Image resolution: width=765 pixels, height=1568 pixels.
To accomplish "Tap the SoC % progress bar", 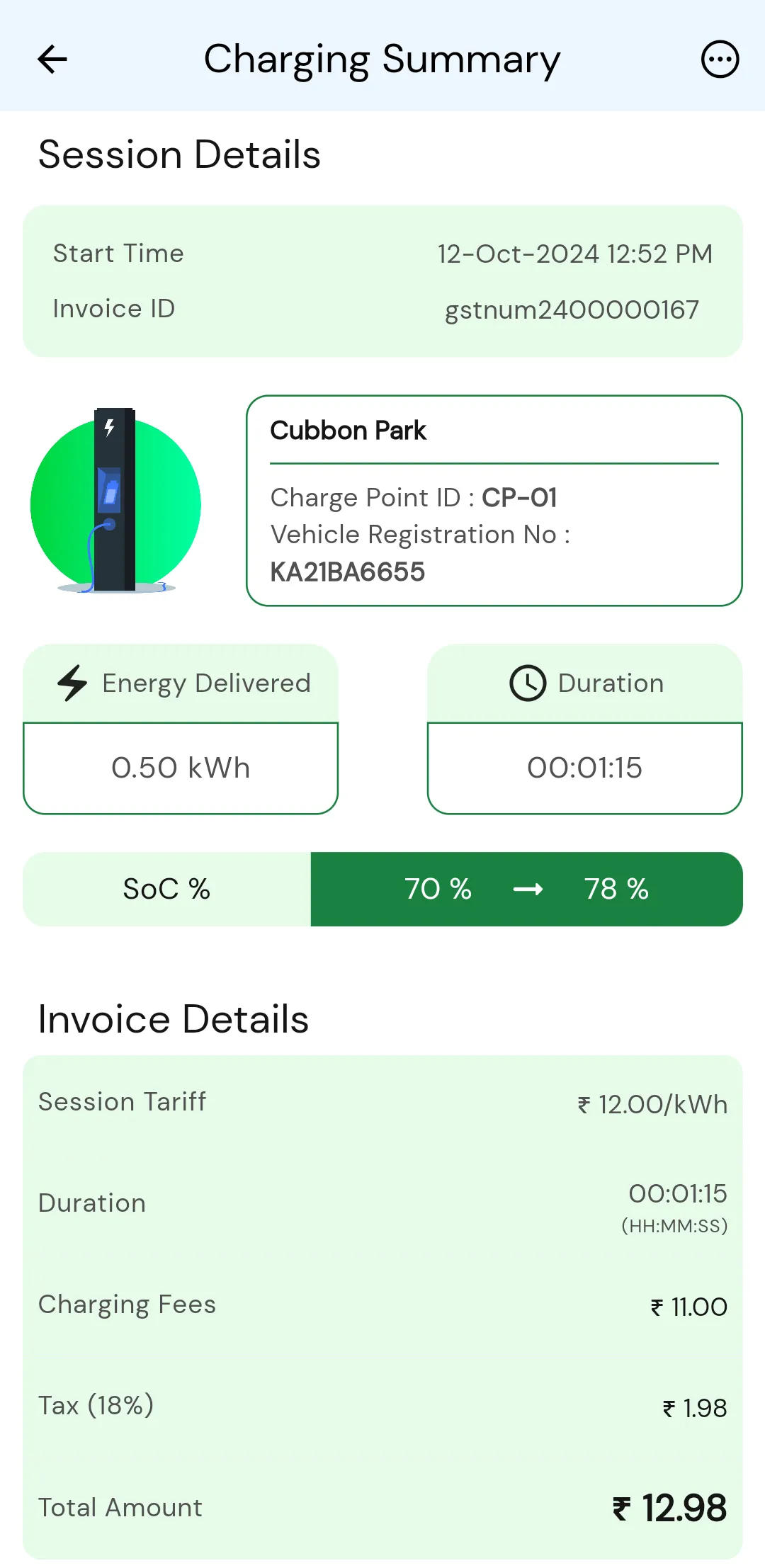I will click(x=382, y=888).
